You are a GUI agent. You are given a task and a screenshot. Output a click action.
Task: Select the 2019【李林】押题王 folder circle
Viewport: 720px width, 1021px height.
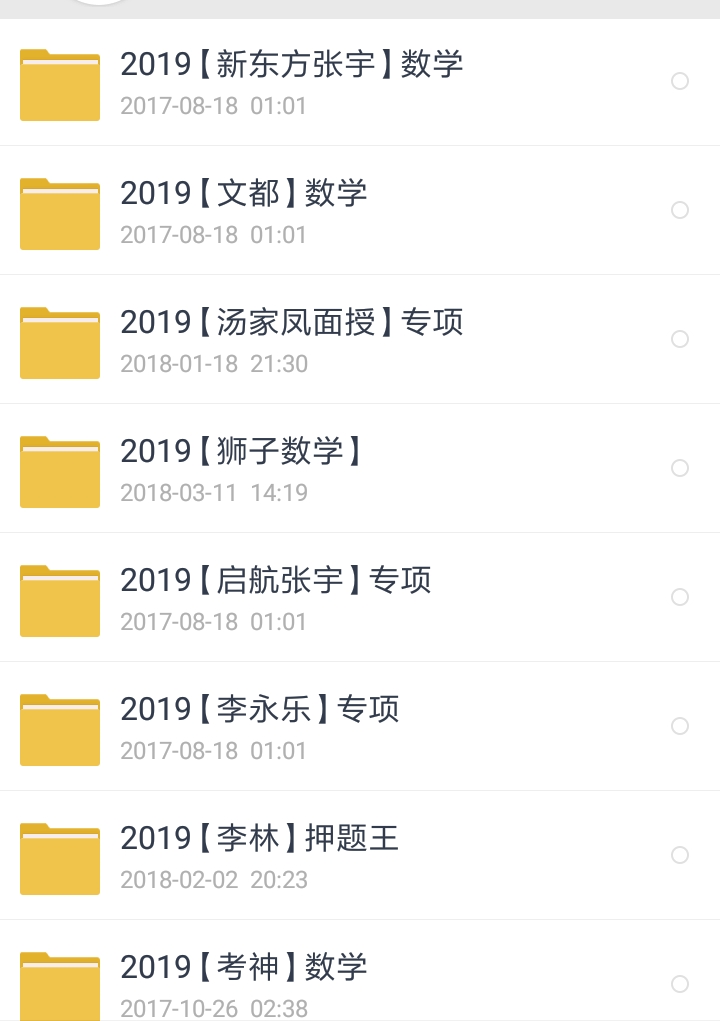click(x=680, y=855)
